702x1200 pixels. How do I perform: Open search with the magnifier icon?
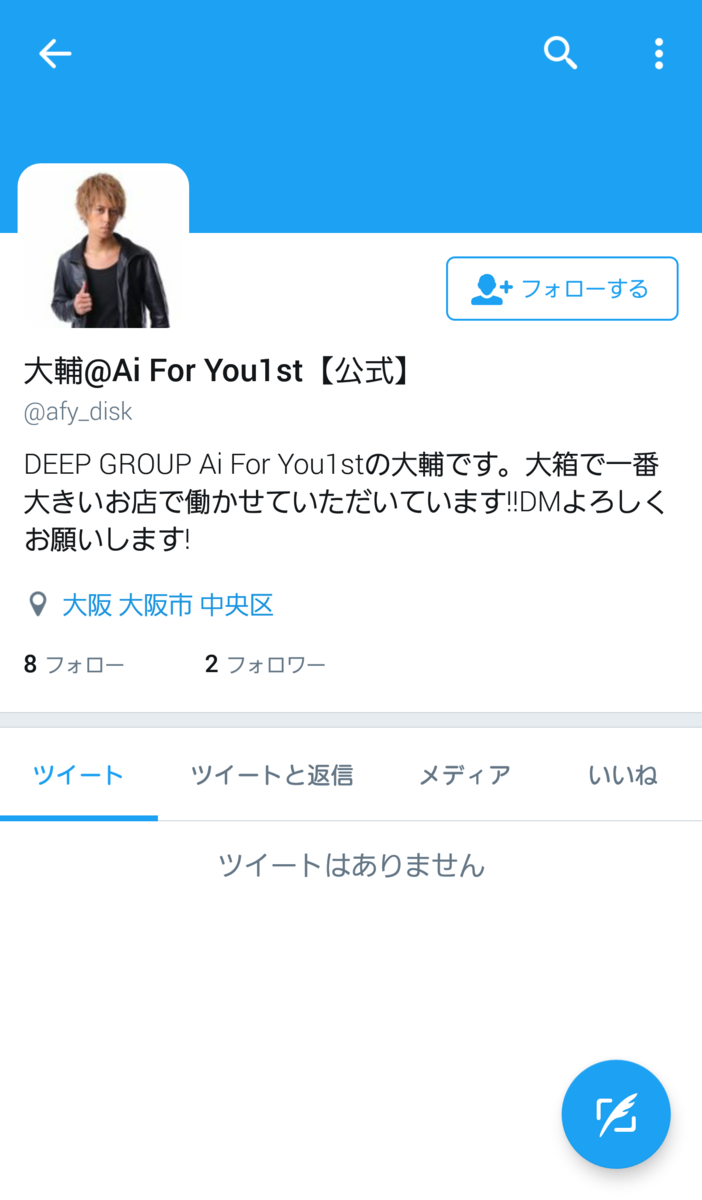(x=560, y=53)
